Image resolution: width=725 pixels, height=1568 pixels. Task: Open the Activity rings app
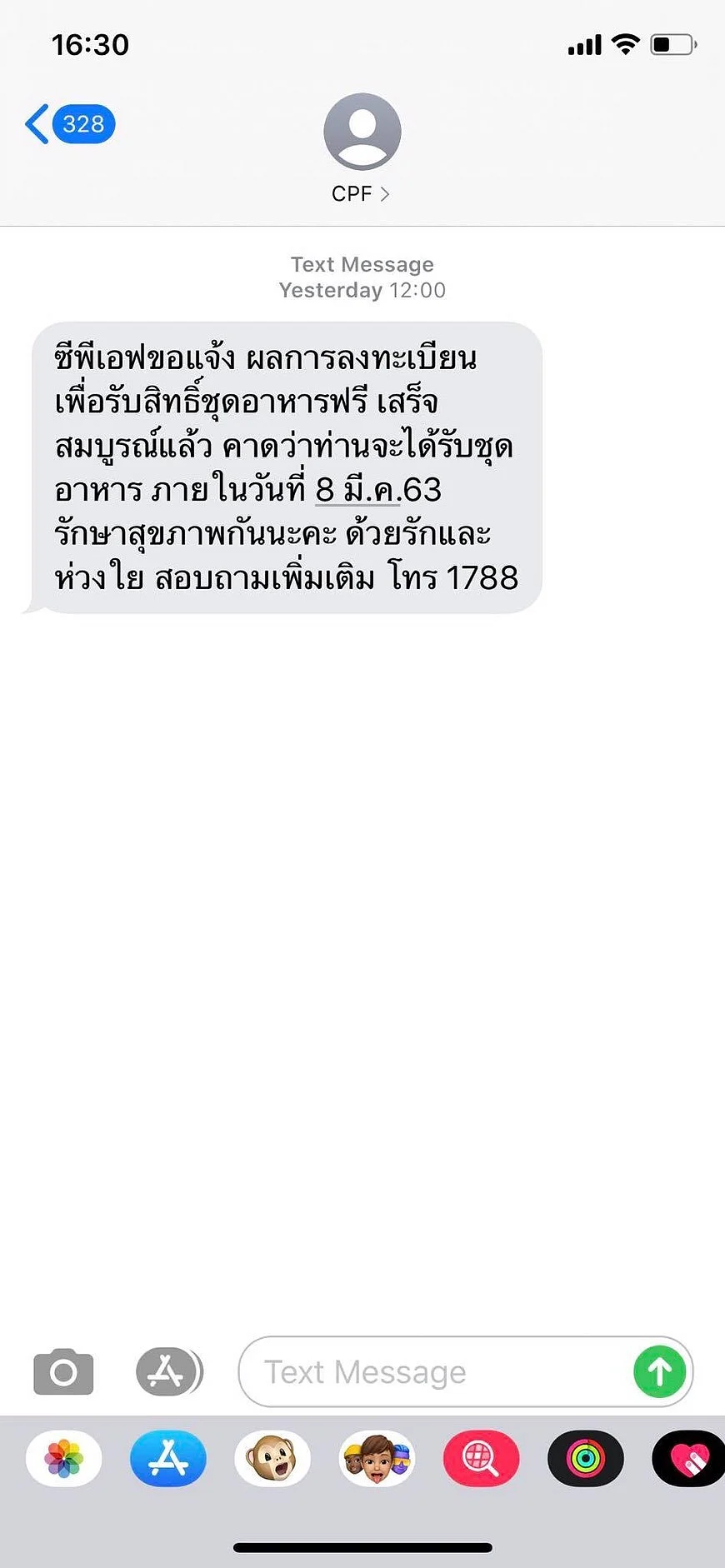point(585,1458)
